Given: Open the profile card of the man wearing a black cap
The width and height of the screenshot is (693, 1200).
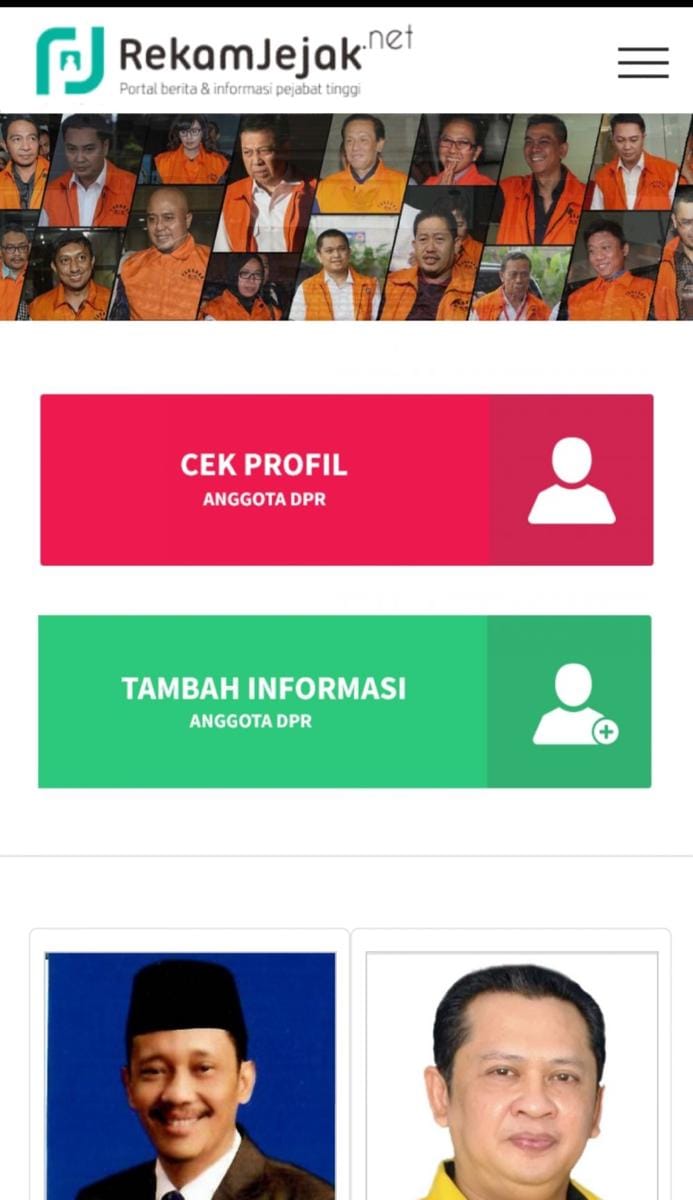Looking at the screenshot, I should coord(190,1075).
